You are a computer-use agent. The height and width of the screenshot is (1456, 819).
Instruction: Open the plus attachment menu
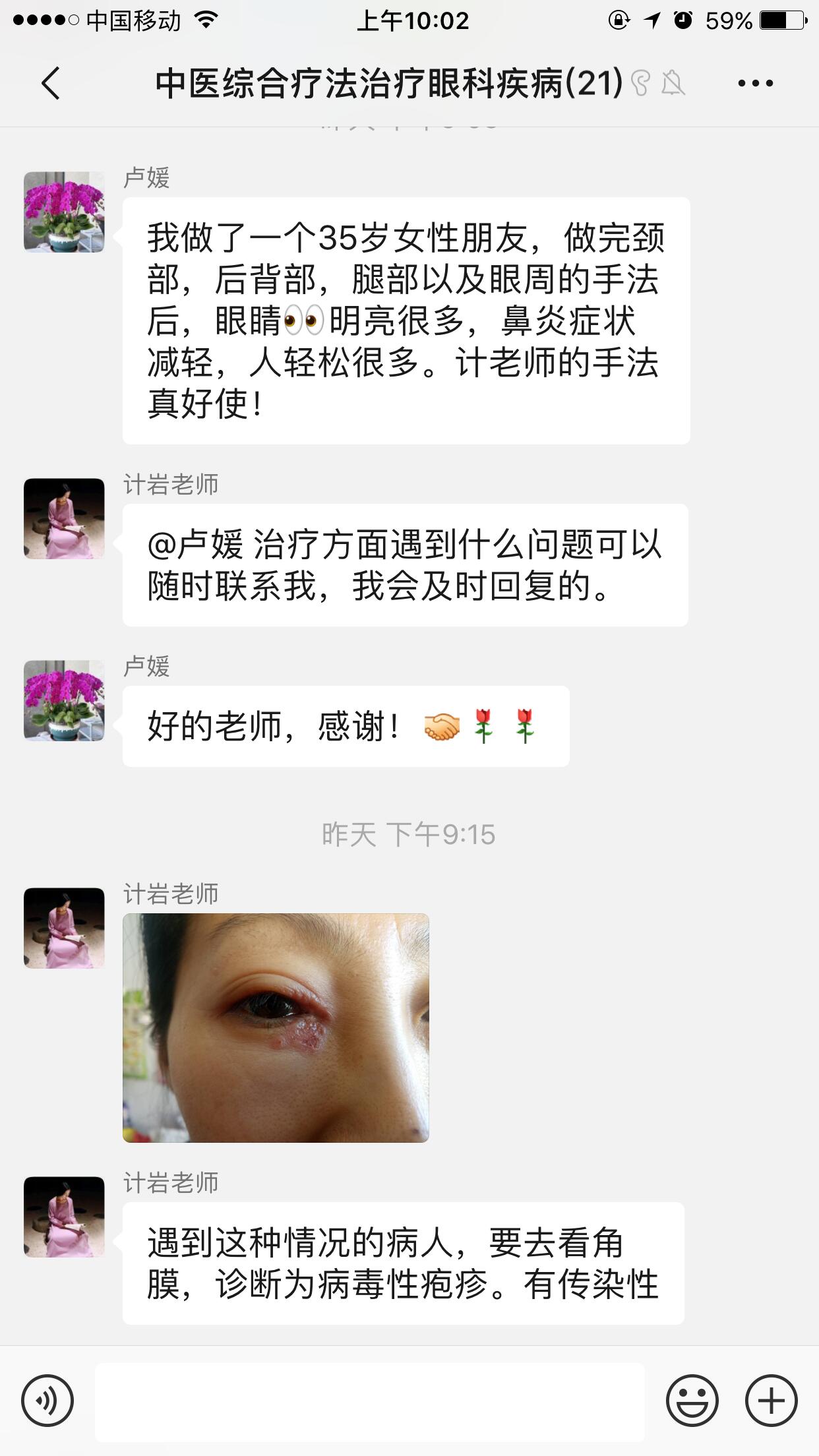click(771, 1400)
